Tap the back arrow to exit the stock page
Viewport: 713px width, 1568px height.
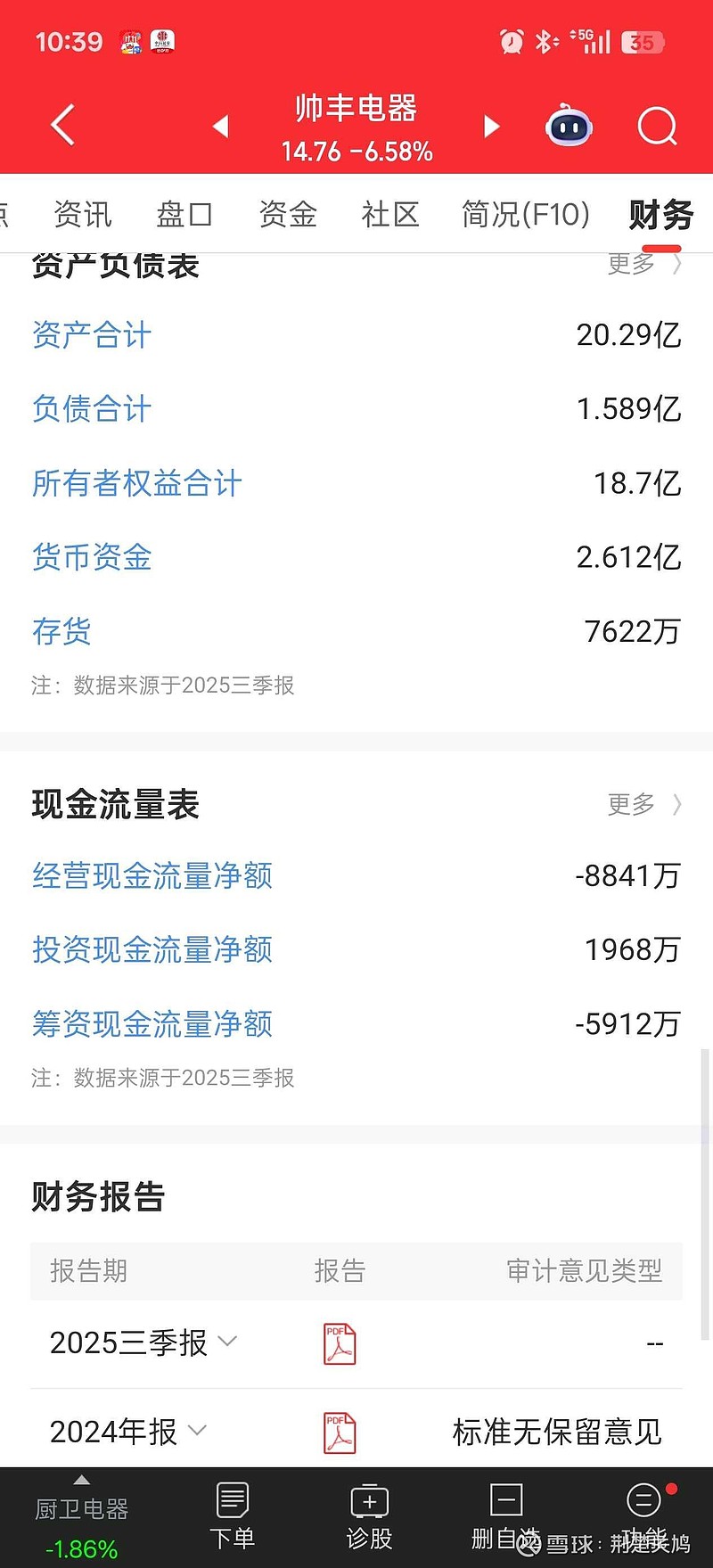61,126
